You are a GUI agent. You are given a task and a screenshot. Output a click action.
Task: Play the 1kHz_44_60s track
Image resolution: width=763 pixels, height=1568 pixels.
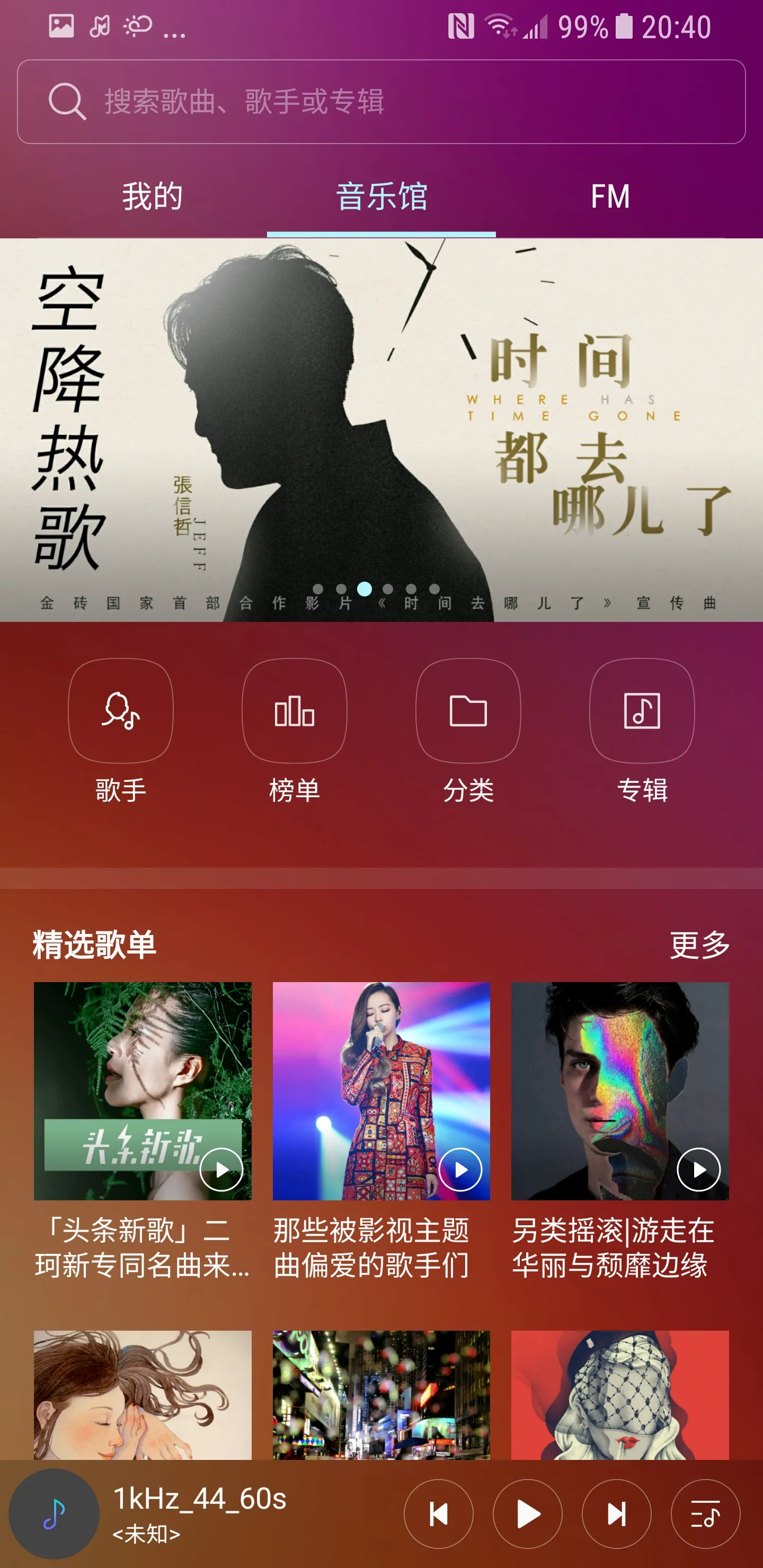pyautogui.click(x=527, y=1514)
